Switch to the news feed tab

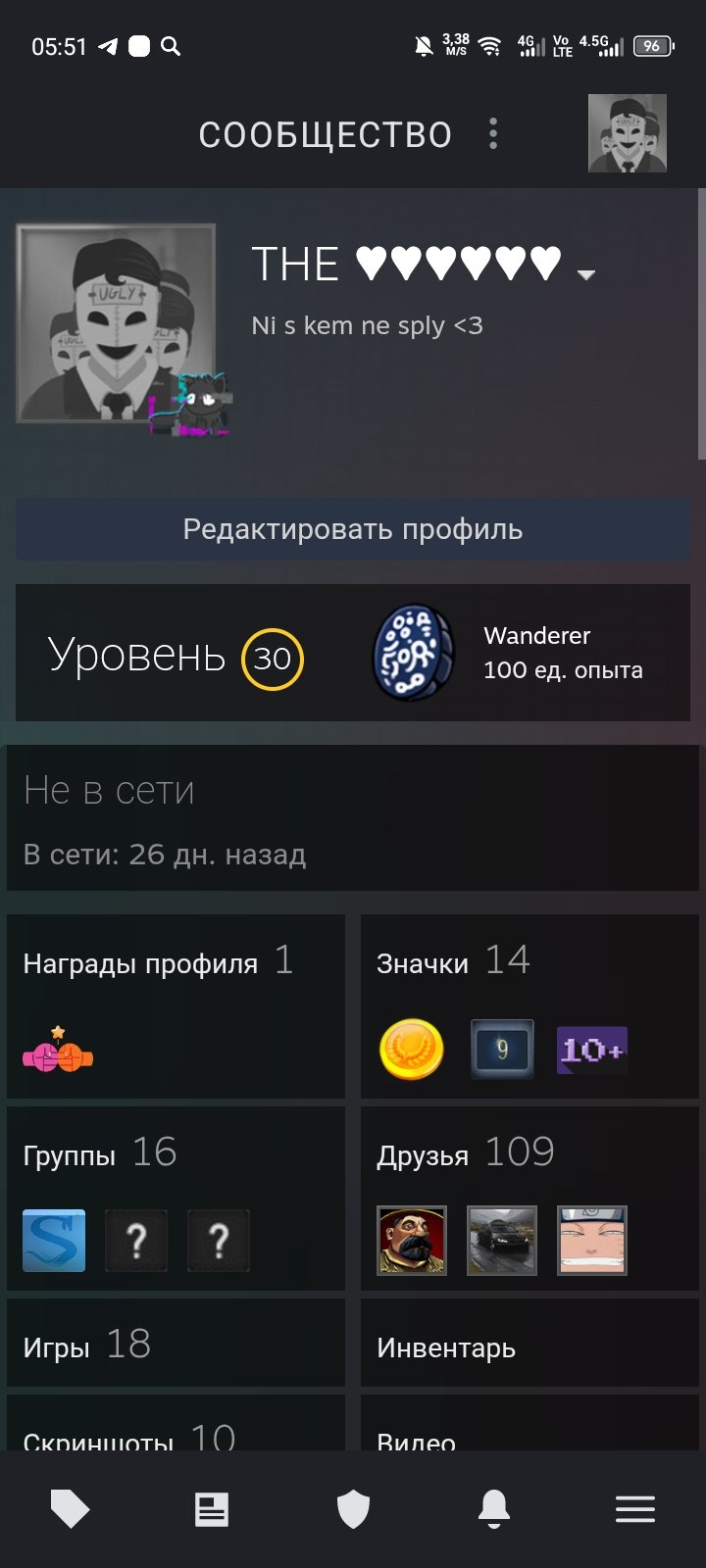(x=212, y=1509)
